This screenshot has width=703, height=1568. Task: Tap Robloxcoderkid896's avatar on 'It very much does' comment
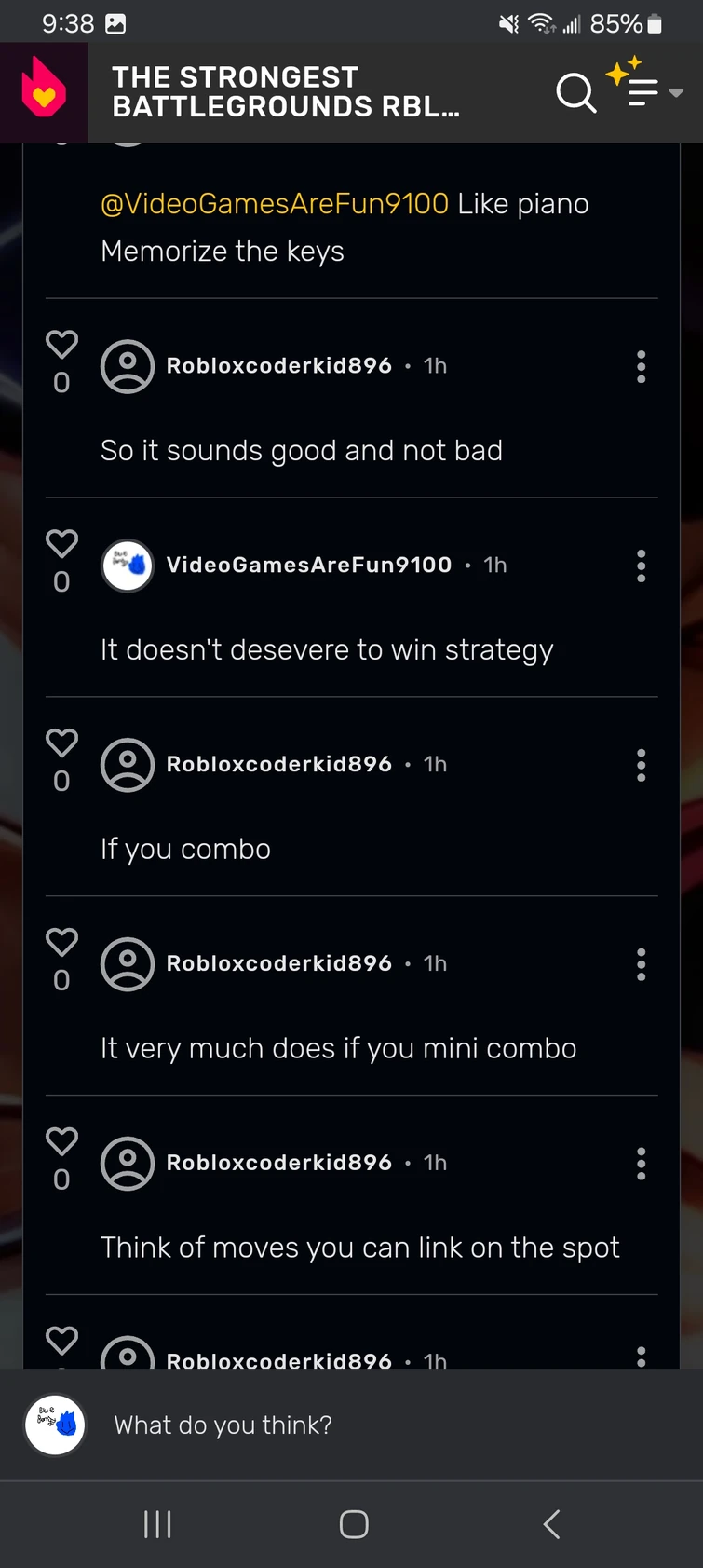click(128, 964)
